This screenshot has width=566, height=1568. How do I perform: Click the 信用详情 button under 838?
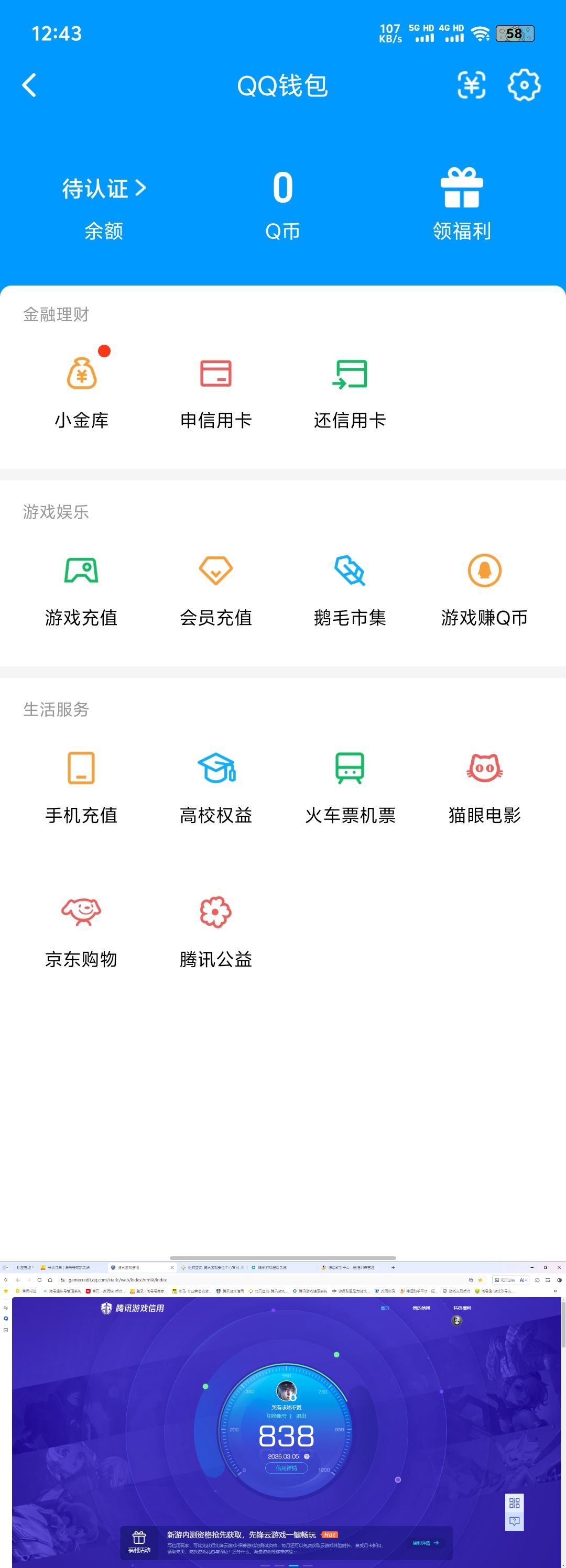[x=286, y=1468]
